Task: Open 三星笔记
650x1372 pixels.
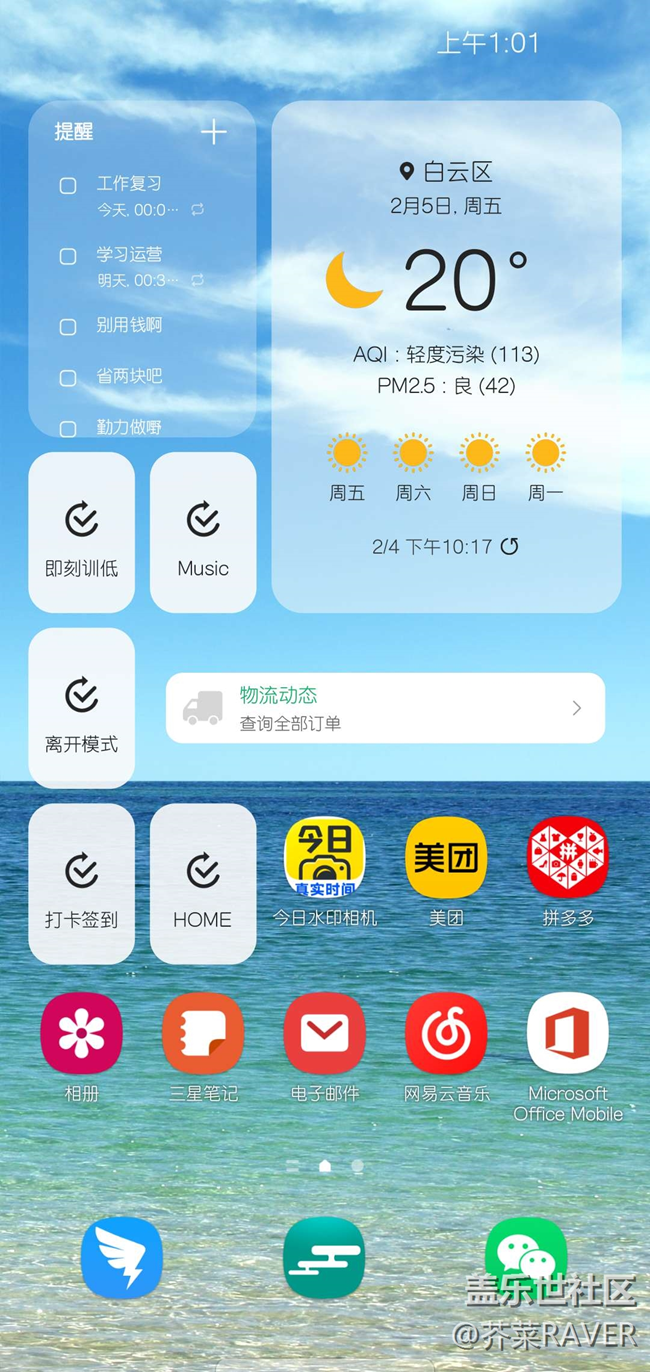Action: coord(203,1034)
